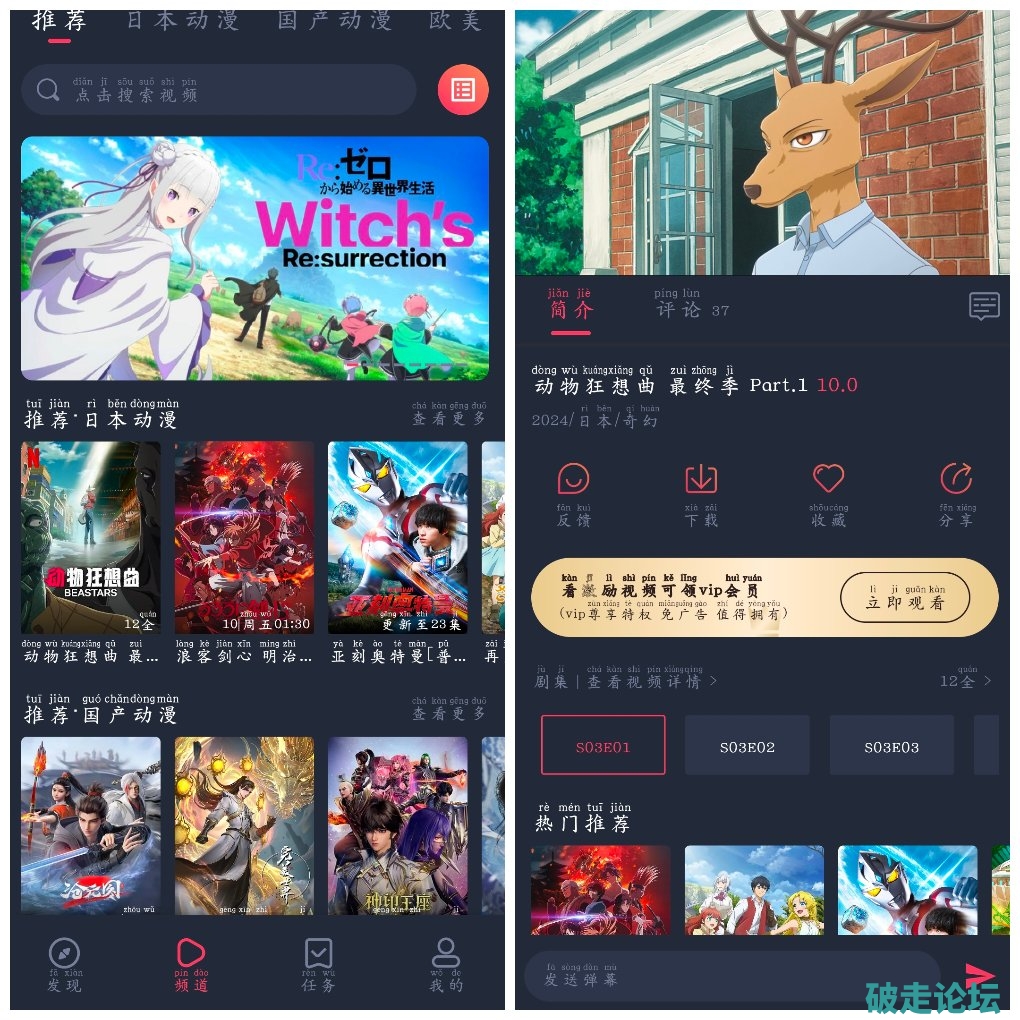Tap the 发送弹幕 danmaku input field

pos(732,976)
